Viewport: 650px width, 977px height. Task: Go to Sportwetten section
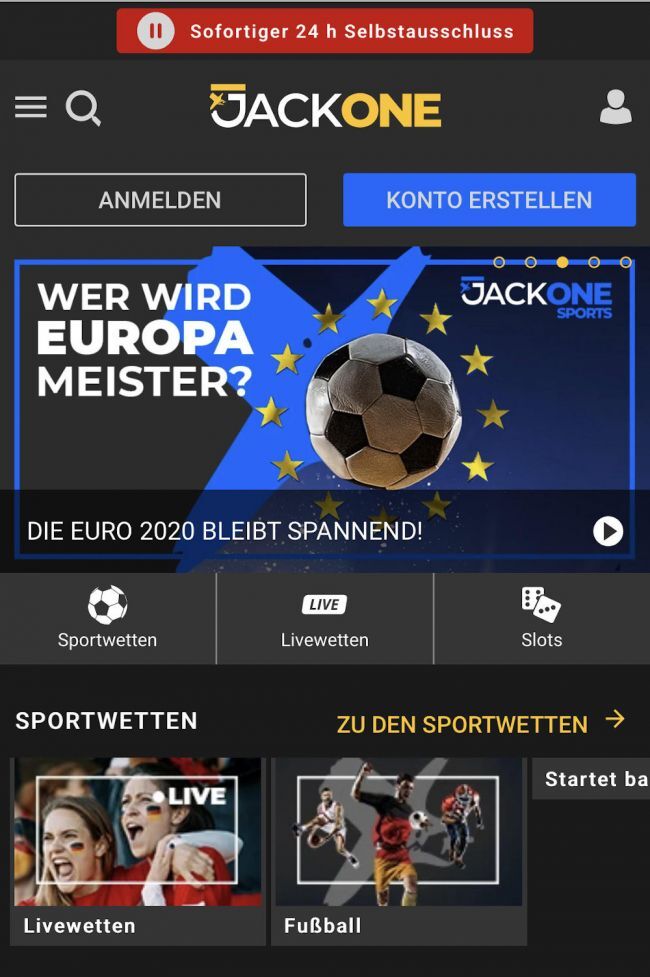[x=107, y=619]
